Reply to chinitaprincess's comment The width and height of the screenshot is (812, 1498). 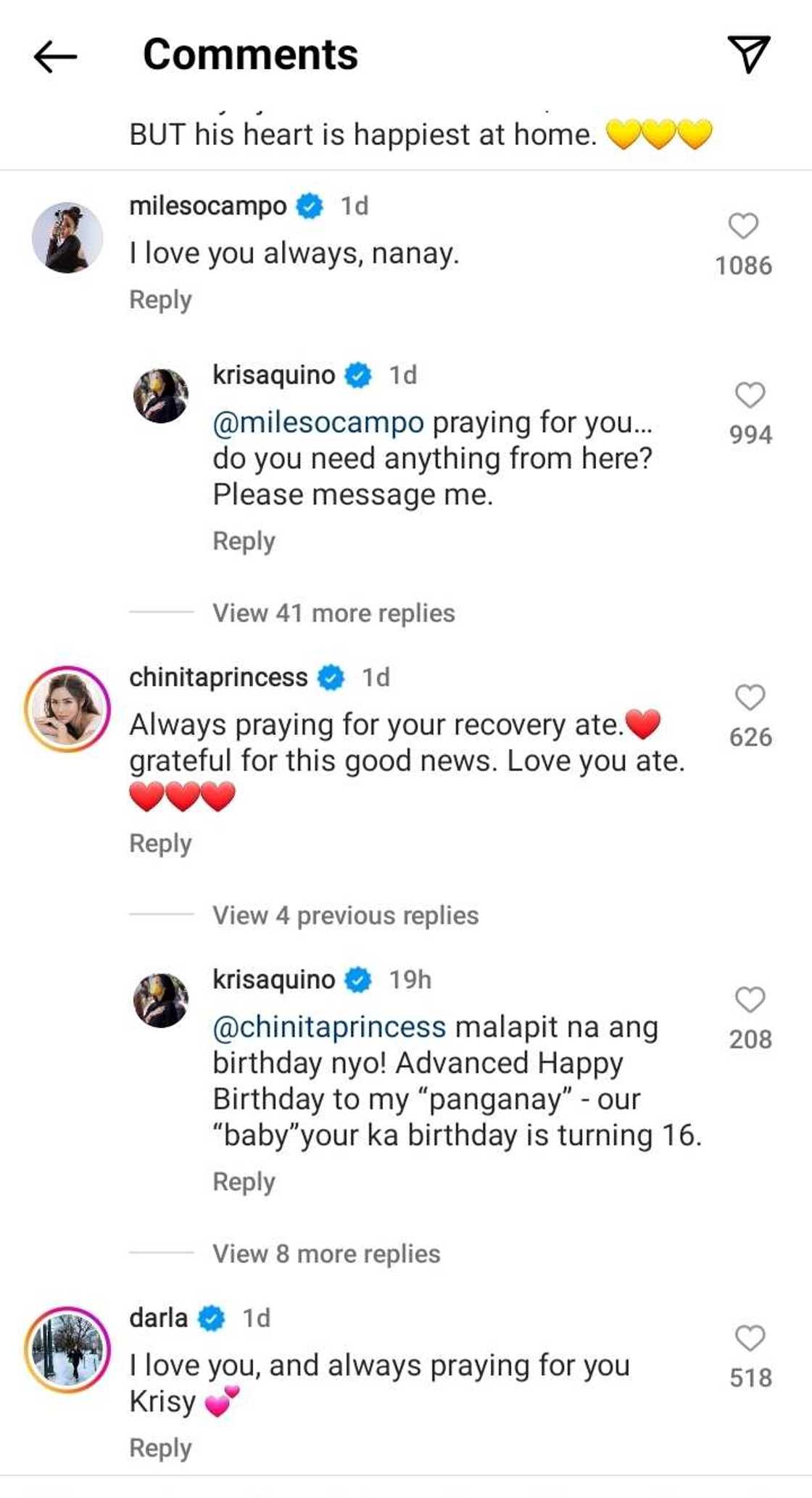click(160, 843)
